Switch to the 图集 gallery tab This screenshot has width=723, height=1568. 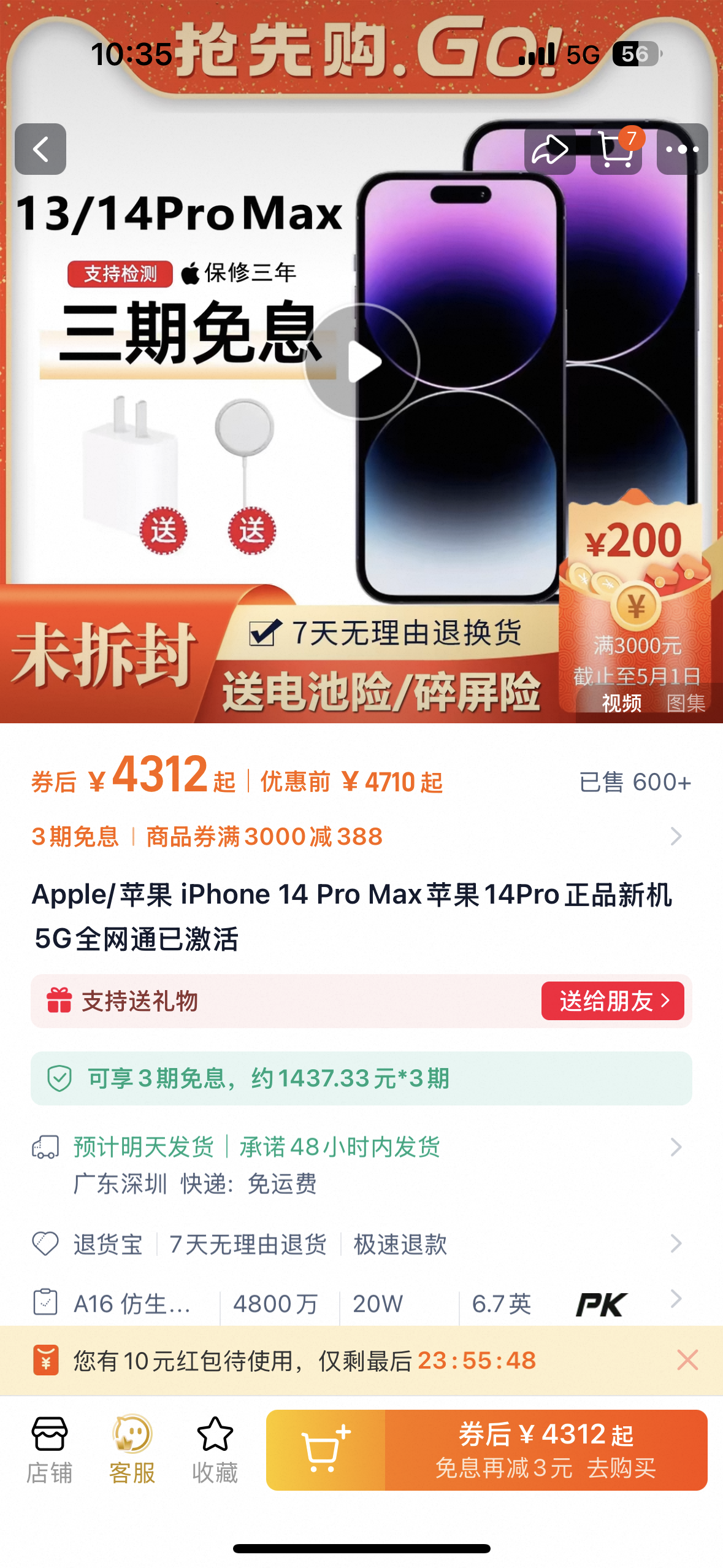tap(686, 703)
